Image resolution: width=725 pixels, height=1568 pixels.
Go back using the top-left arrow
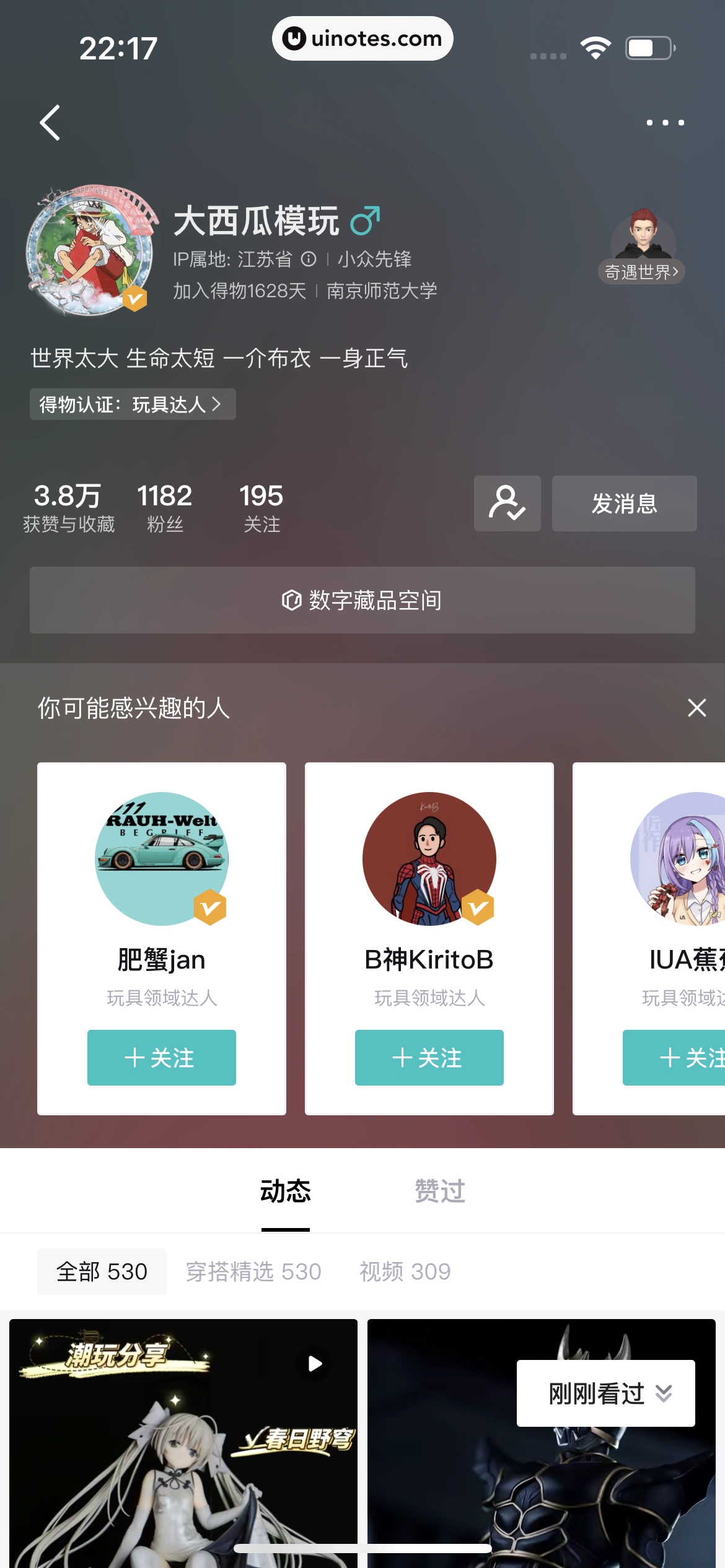[51, 123]
